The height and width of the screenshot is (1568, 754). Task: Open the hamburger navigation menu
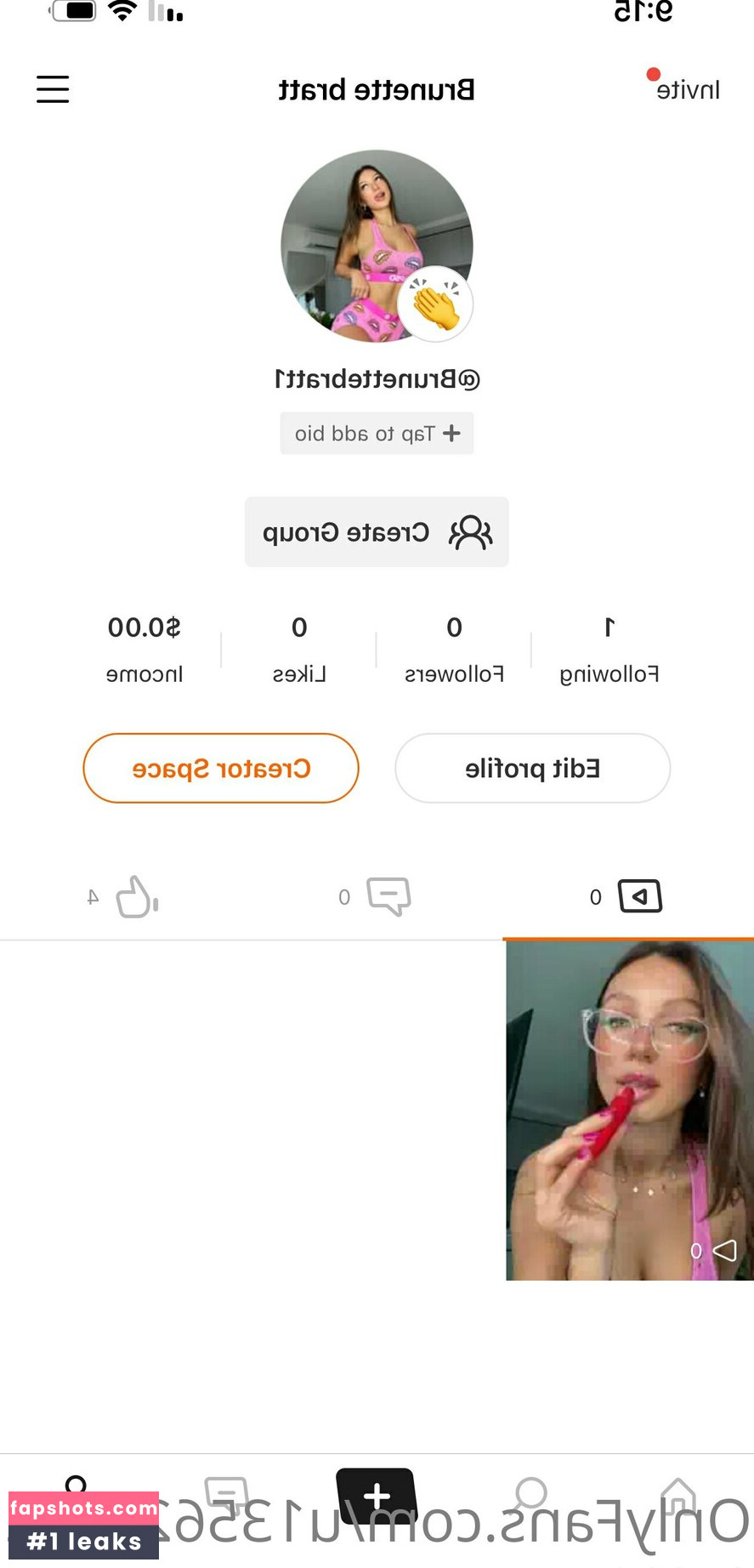point(53,89)
